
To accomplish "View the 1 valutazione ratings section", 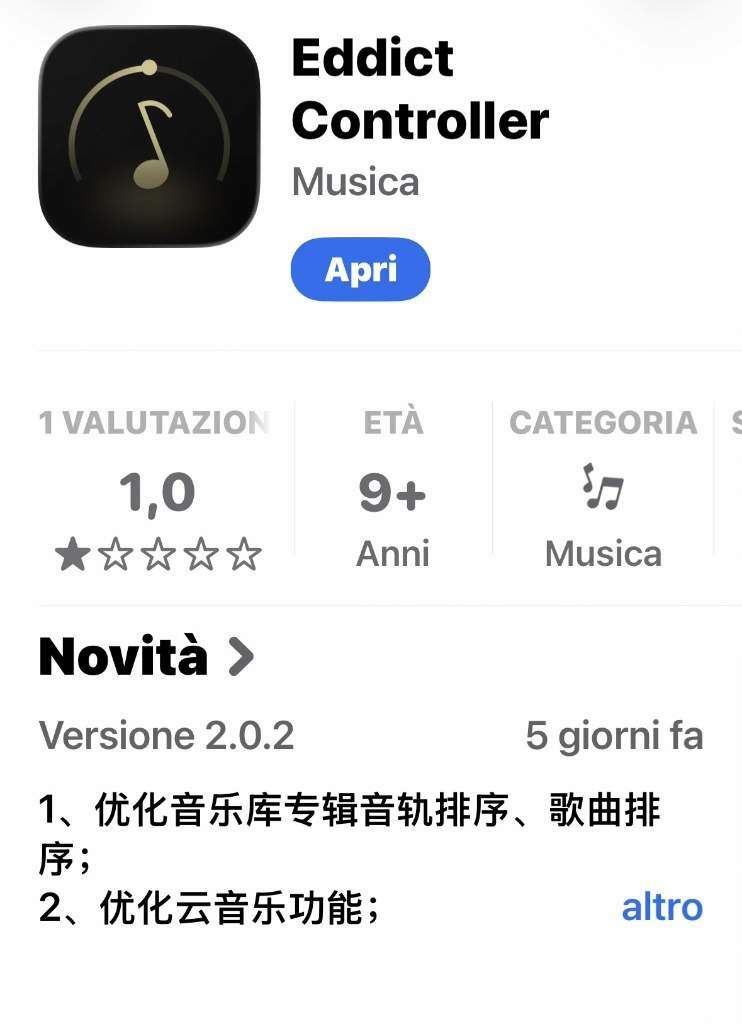I will click(157, 492).
